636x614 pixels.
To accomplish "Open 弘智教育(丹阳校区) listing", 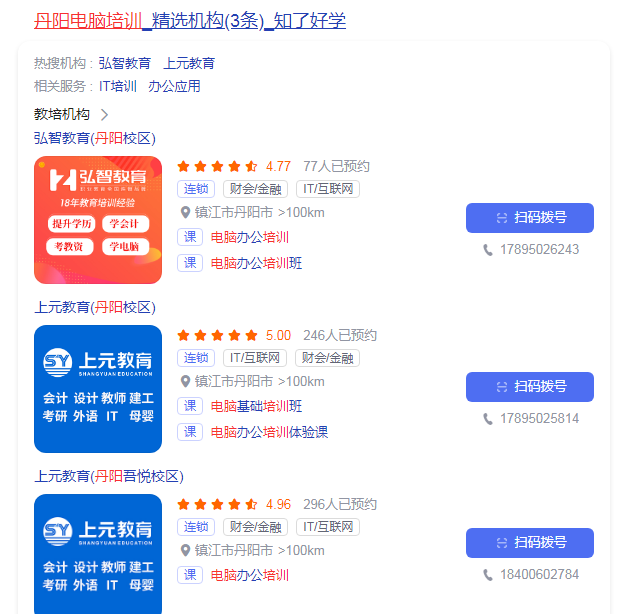I will pyautogui.click(x=95, y=137).
